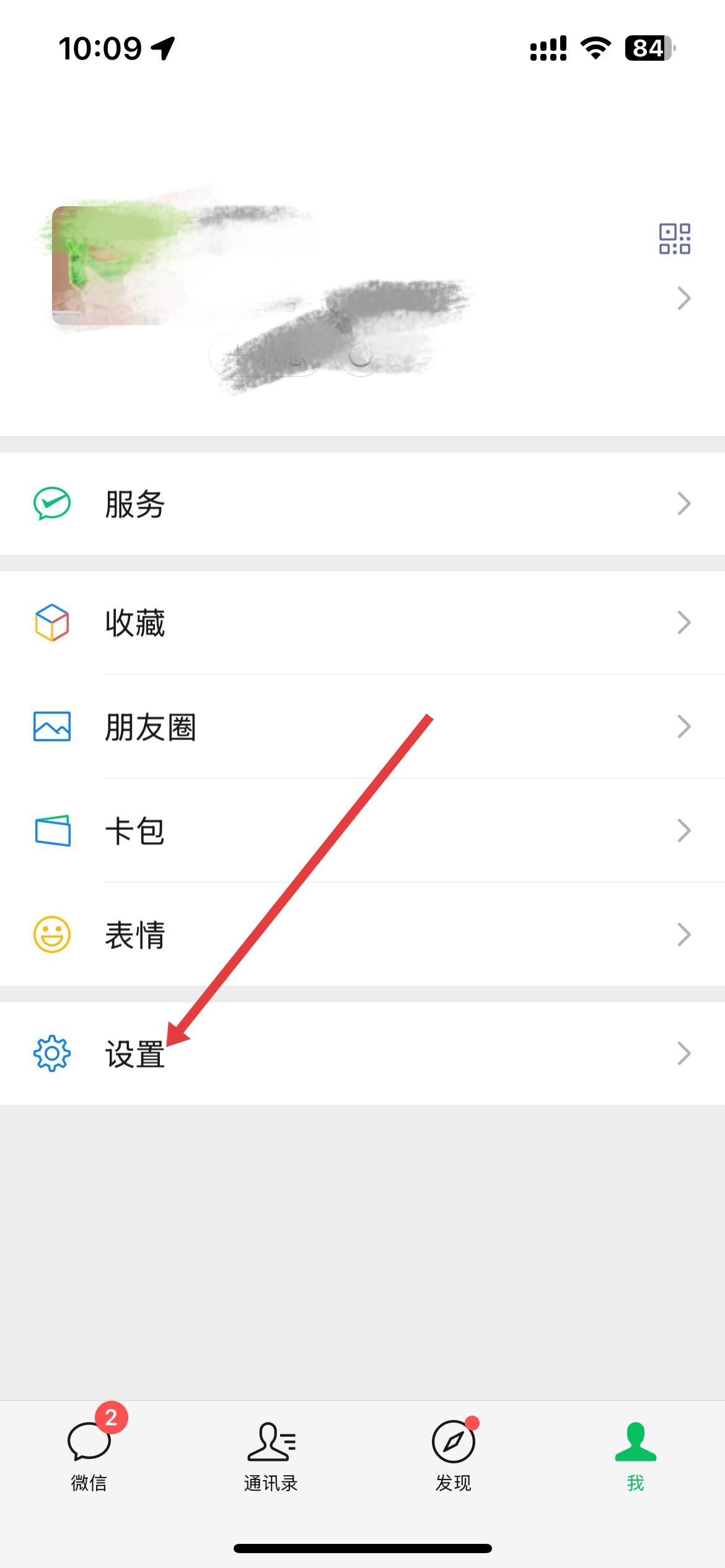The image size is (725, 1568).
Task: Open 表情 sticker gallery
Action: [362, 934]
